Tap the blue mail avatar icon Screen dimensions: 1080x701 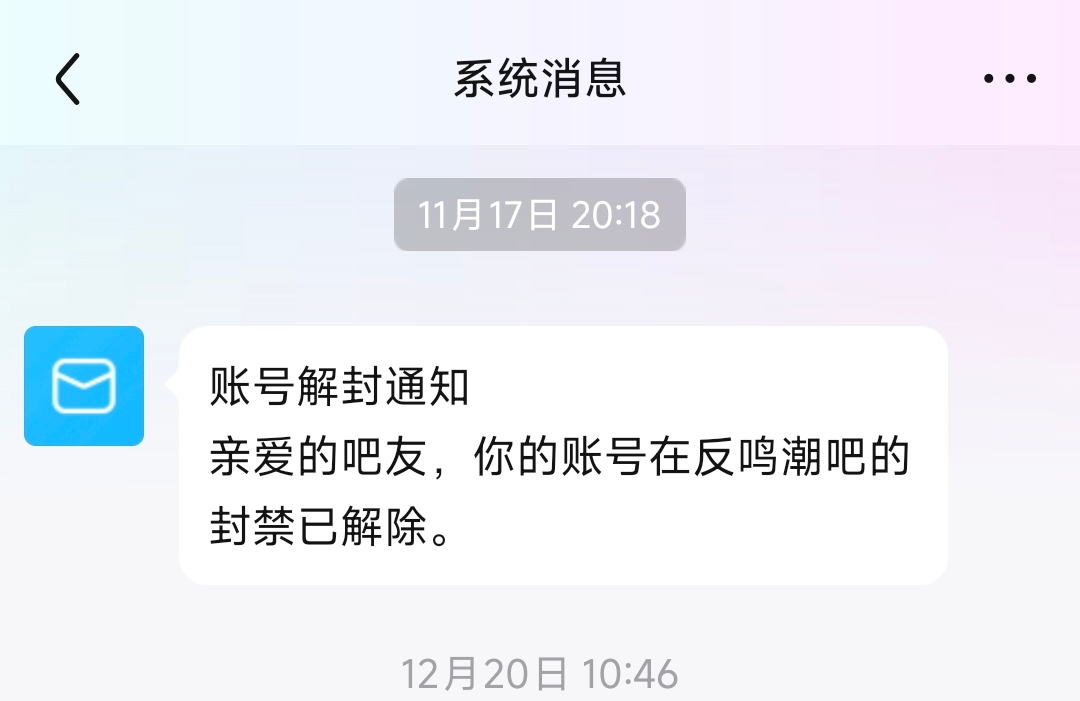pos(84,386)
